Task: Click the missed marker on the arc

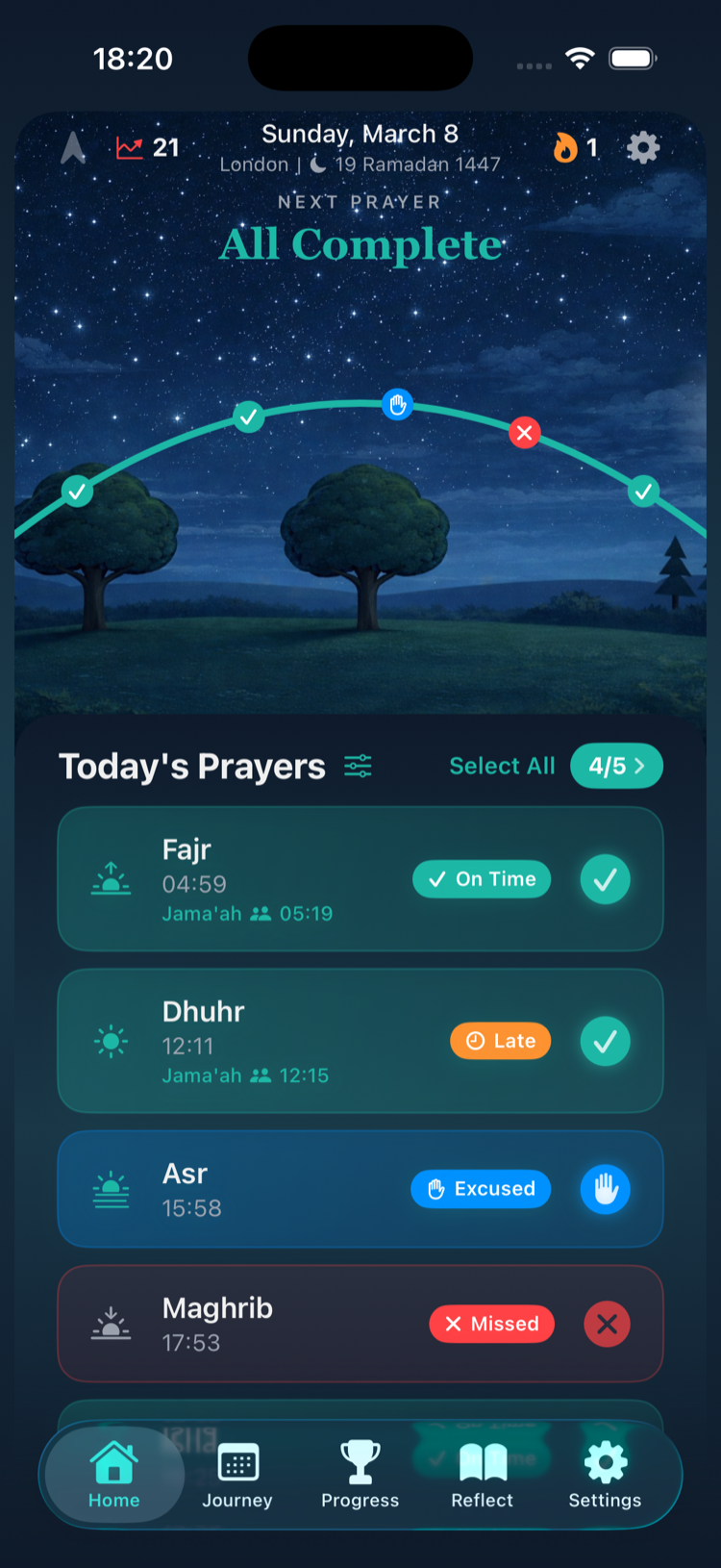Action: (x=525, y=433)
